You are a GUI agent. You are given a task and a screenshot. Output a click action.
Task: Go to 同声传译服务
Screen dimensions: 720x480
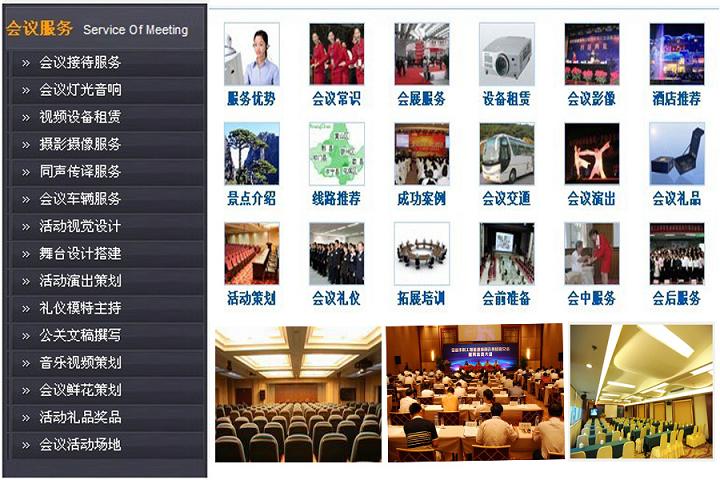pyautogui.click(x=94, y=172)
